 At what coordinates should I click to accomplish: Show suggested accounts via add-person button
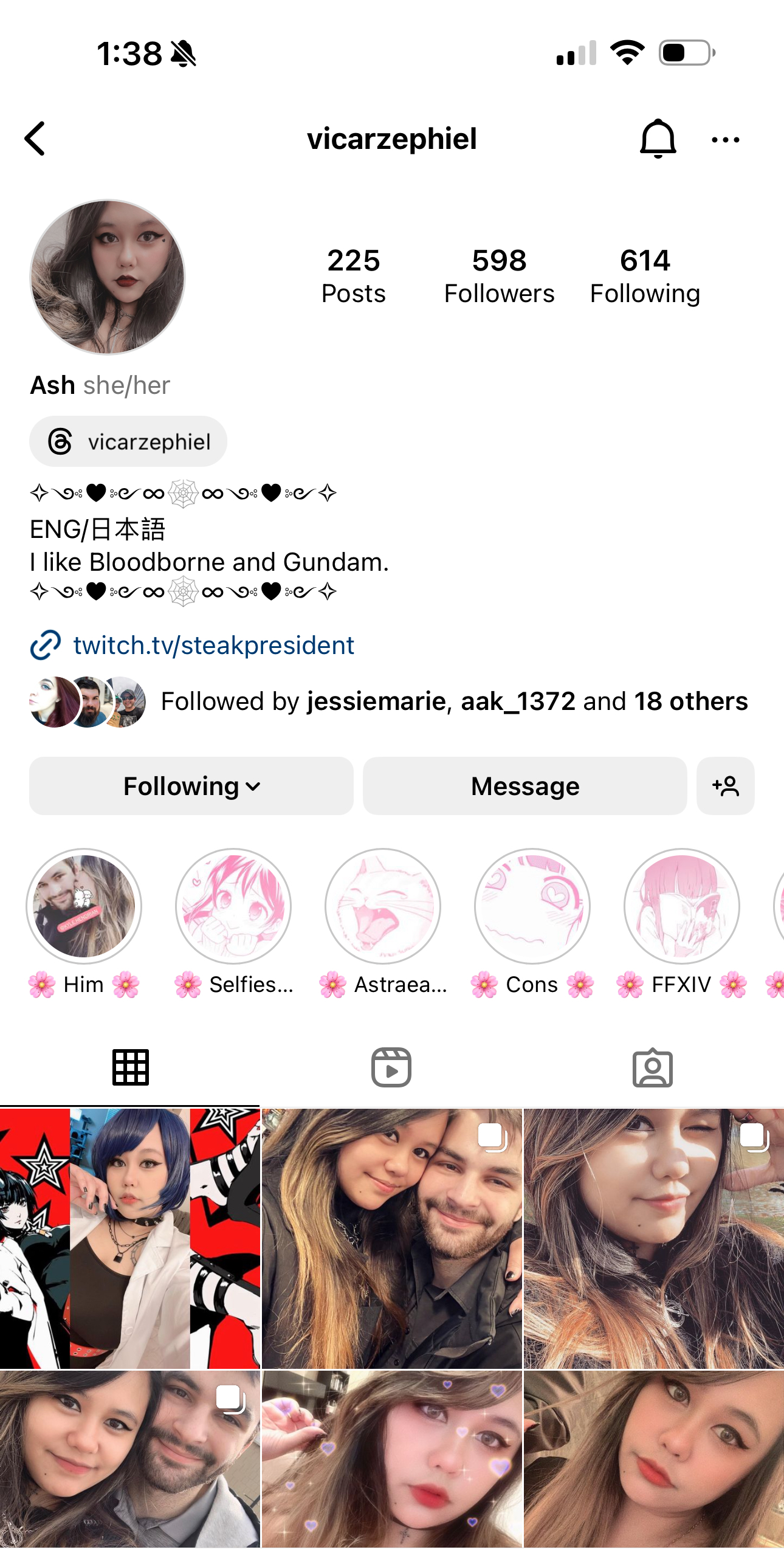[x=726, y=786]
